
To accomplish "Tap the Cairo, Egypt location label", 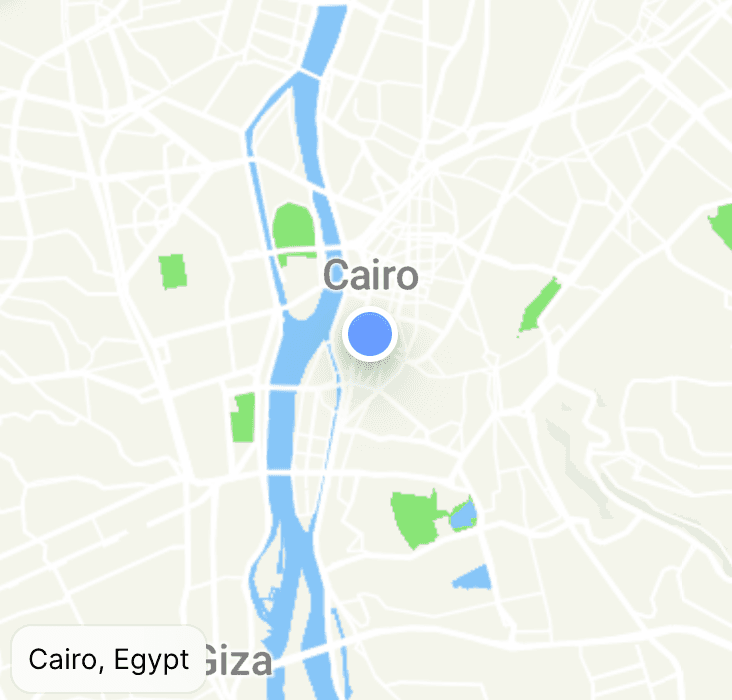I will point(108,660).
